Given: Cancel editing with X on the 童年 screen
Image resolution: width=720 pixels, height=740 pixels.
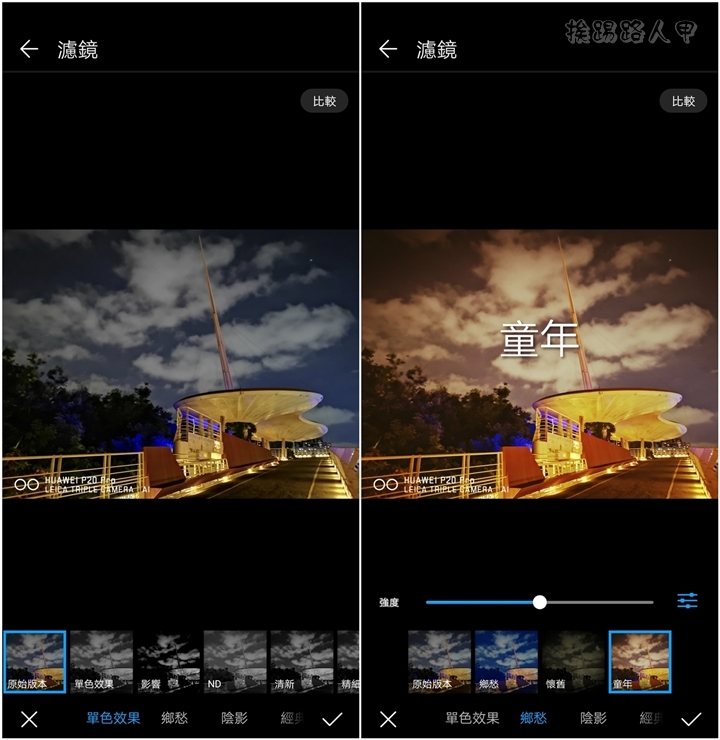Looking at the screenshot, I should point(388,719).
